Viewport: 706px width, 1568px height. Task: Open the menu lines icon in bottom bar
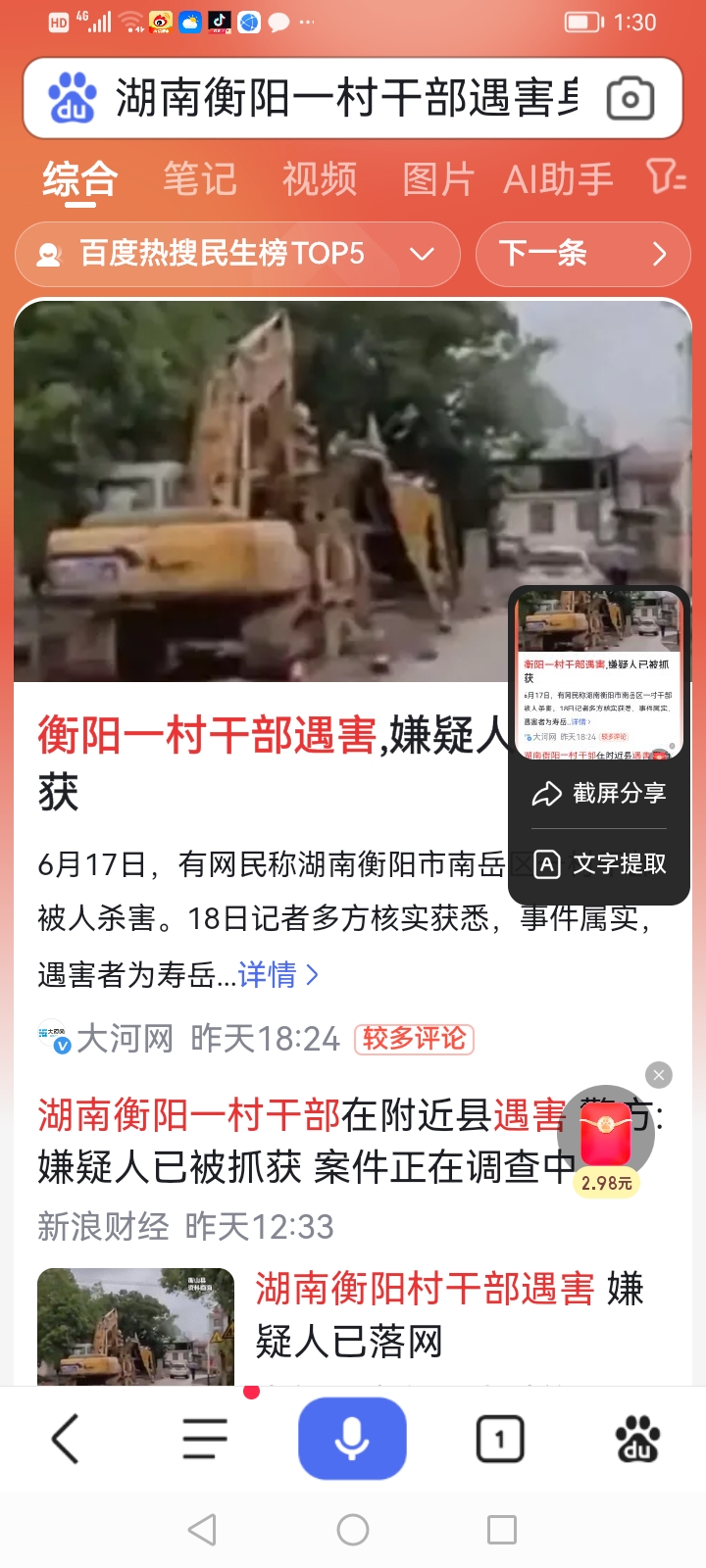(x=204, y=1437)
